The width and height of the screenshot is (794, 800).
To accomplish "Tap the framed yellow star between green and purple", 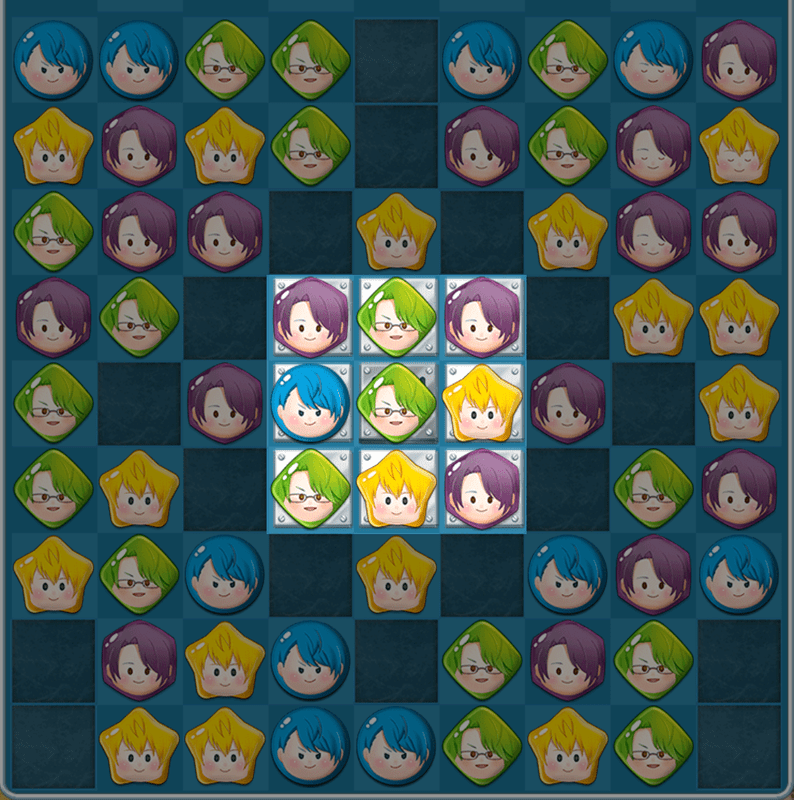I will click(x=396, y=490).
